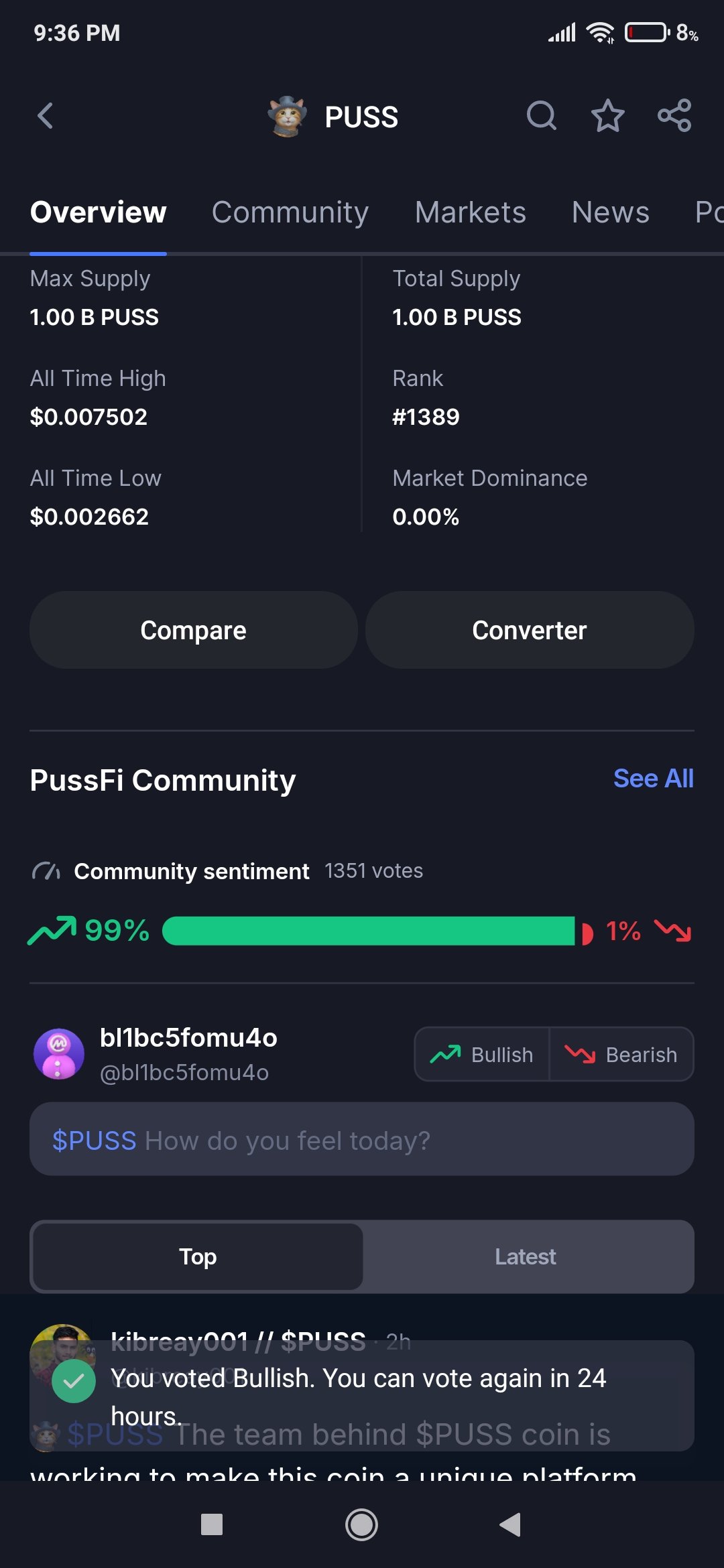Screen dimensions: 724x1568
Task: Switch to the Community tab
Action: (290, 212)
